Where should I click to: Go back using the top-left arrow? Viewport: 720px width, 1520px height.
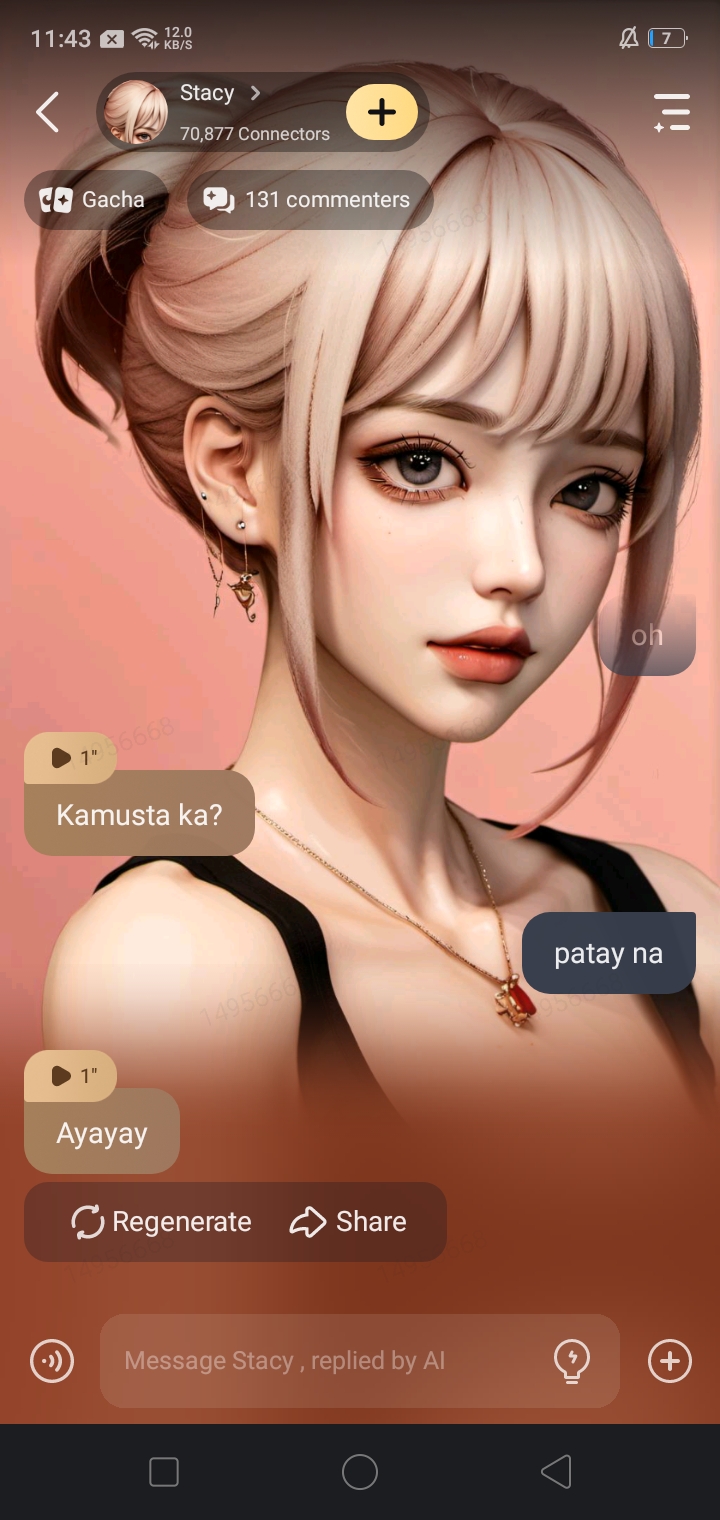pyautogui.click(x=47, y=112)
